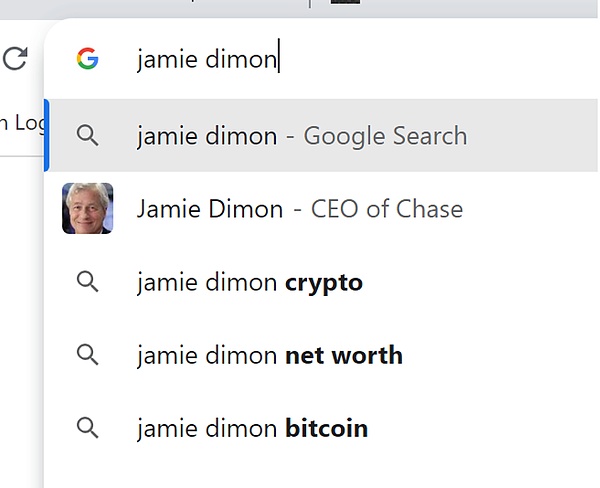Select the jamie dimon Google Search suggestion
Viewport: 600px width, 488px height.
pos(302,136)
